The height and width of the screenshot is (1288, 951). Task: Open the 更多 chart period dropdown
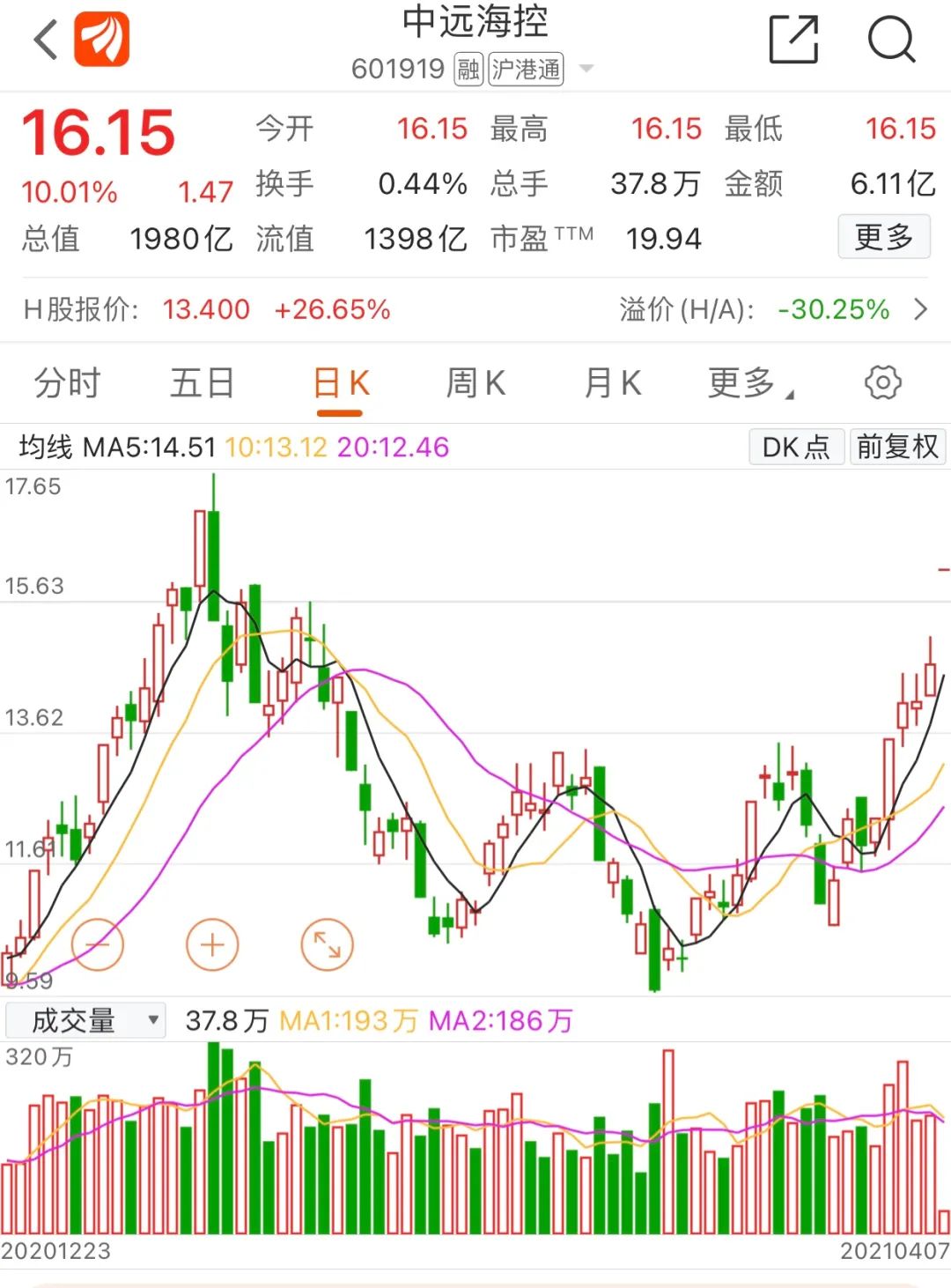tap(748, 382)
